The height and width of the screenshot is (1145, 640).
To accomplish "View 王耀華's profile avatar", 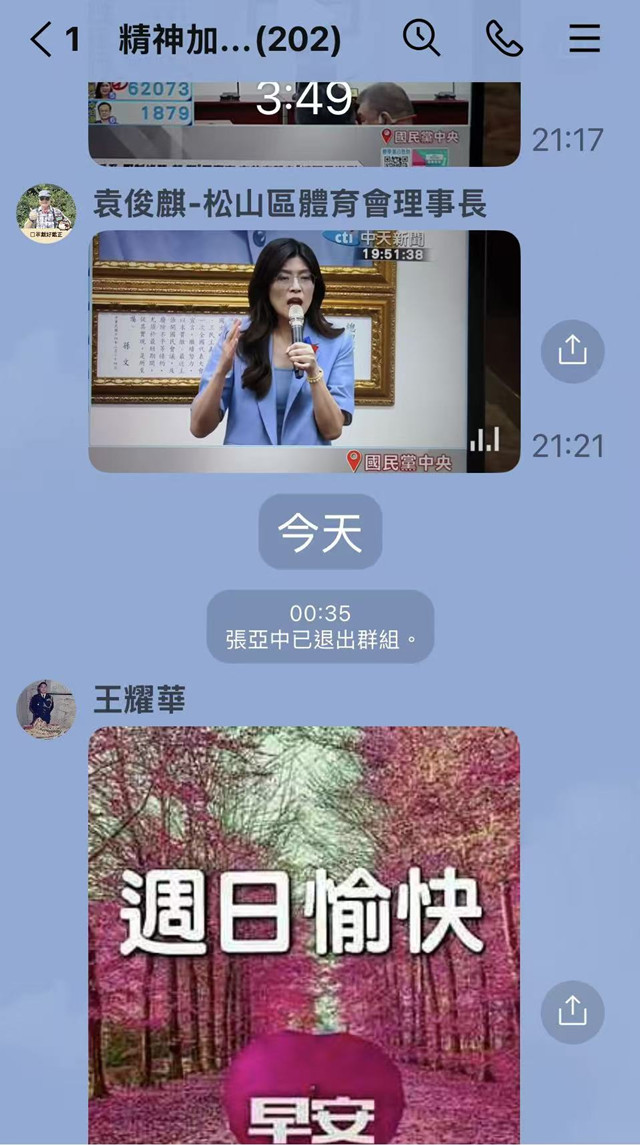I will [46, 709].
